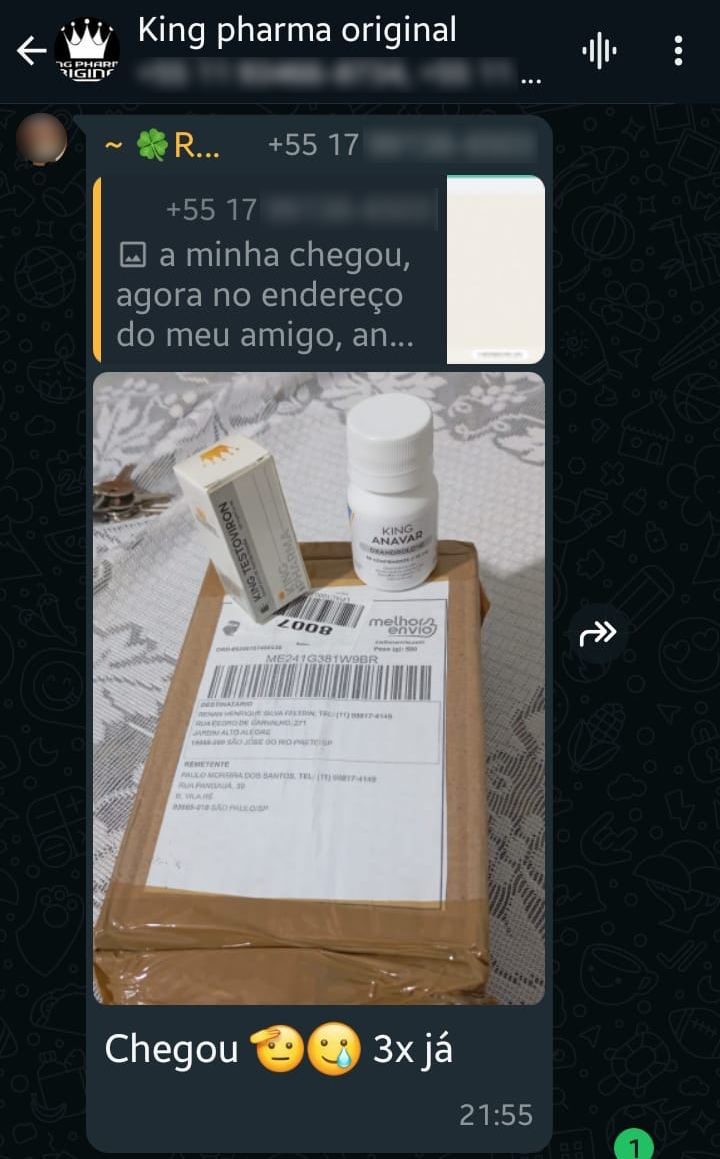Jump to quoted message "a minha chegou"
Screen dimensions: 720x1159
[x=319, y=270]
